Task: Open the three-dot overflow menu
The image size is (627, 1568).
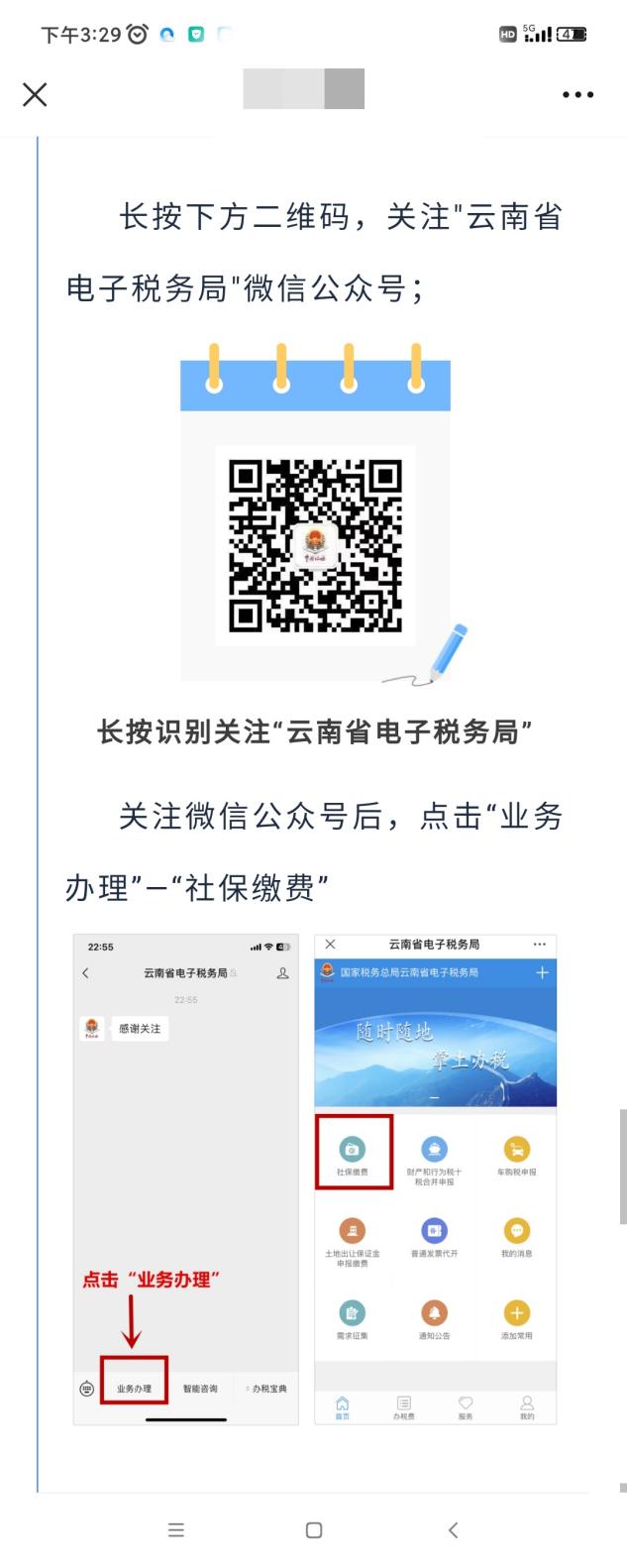Action: pyautogui.click(x=577, y=95)
